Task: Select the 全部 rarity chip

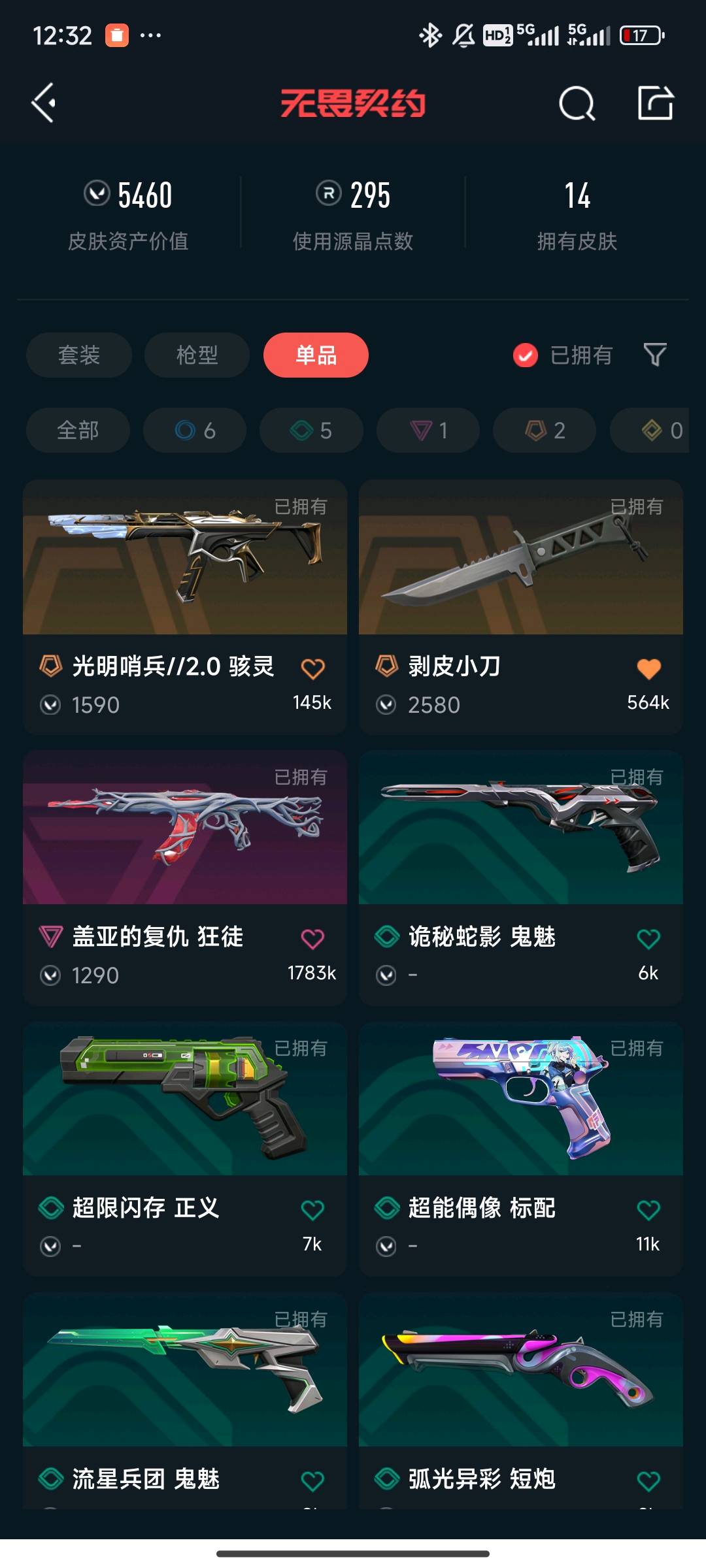Action: pyautogui.click(x=78, y=431)
